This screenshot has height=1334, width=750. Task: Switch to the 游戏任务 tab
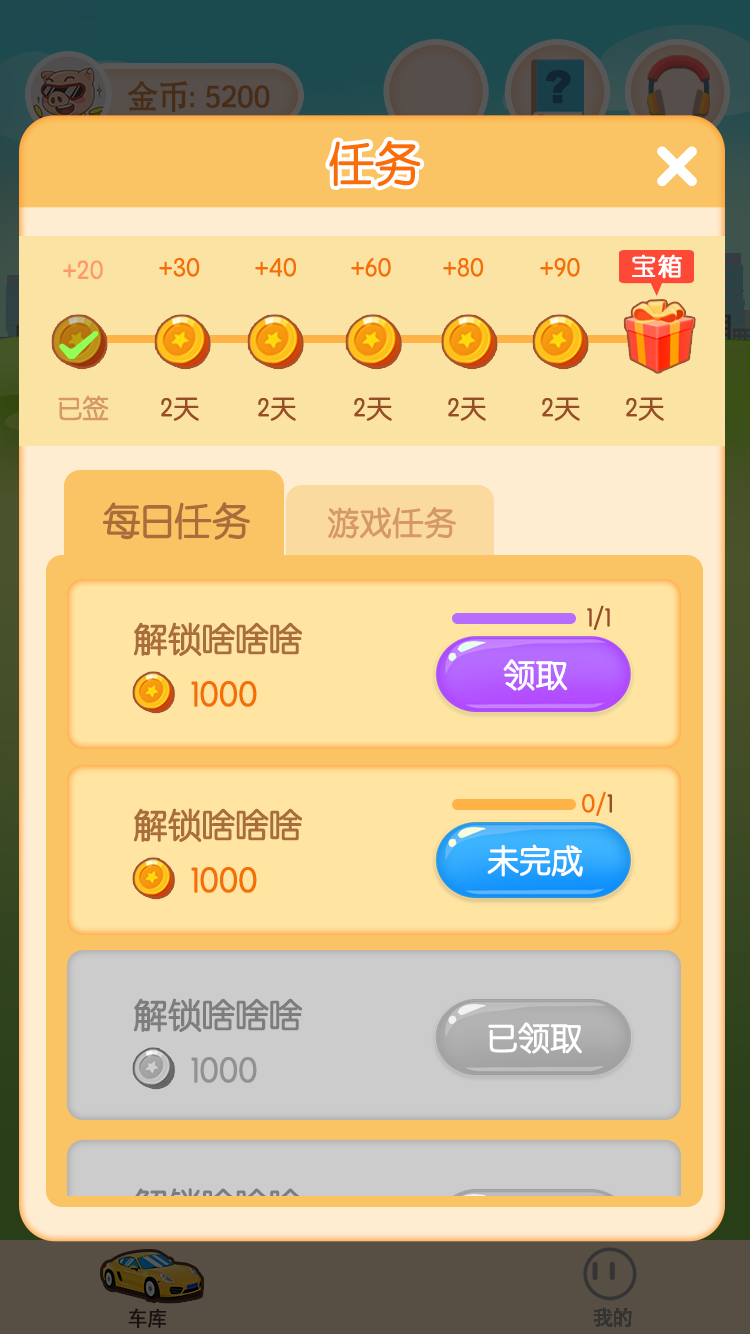[x=389, y=519]
